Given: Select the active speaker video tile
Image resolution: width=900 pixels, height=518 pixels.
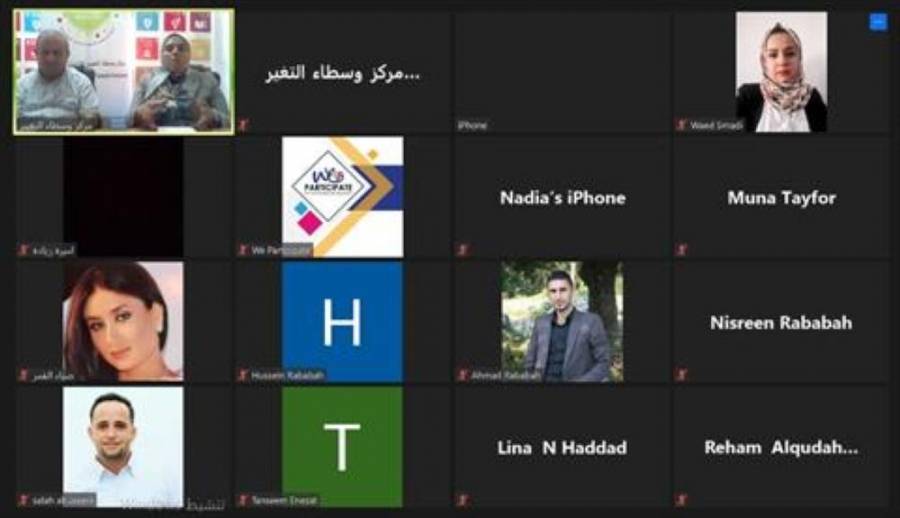Looking at the screenshot, I should coord(124,72).
